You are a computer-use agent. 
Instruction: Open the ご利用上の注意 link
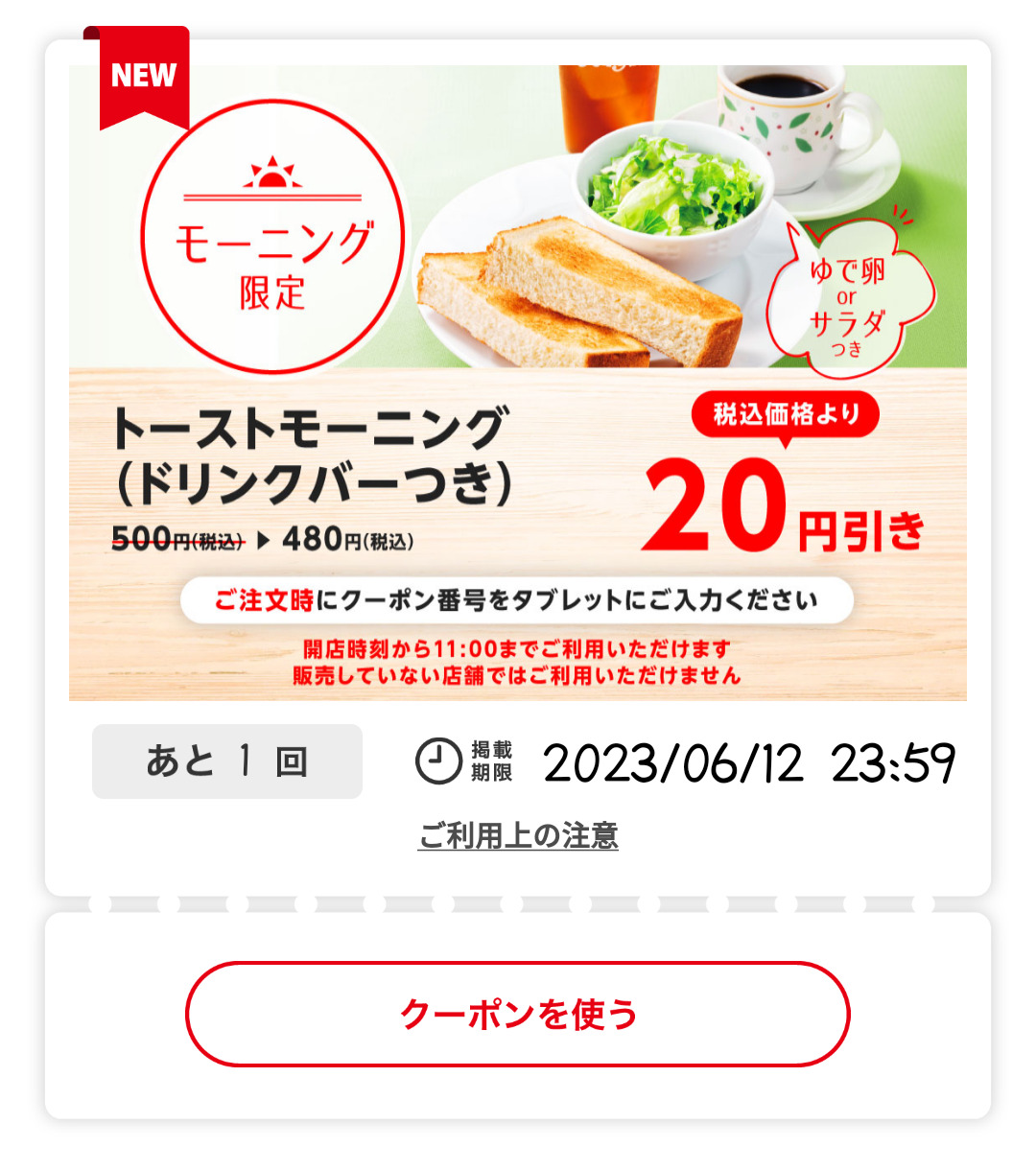pos(518,836)
